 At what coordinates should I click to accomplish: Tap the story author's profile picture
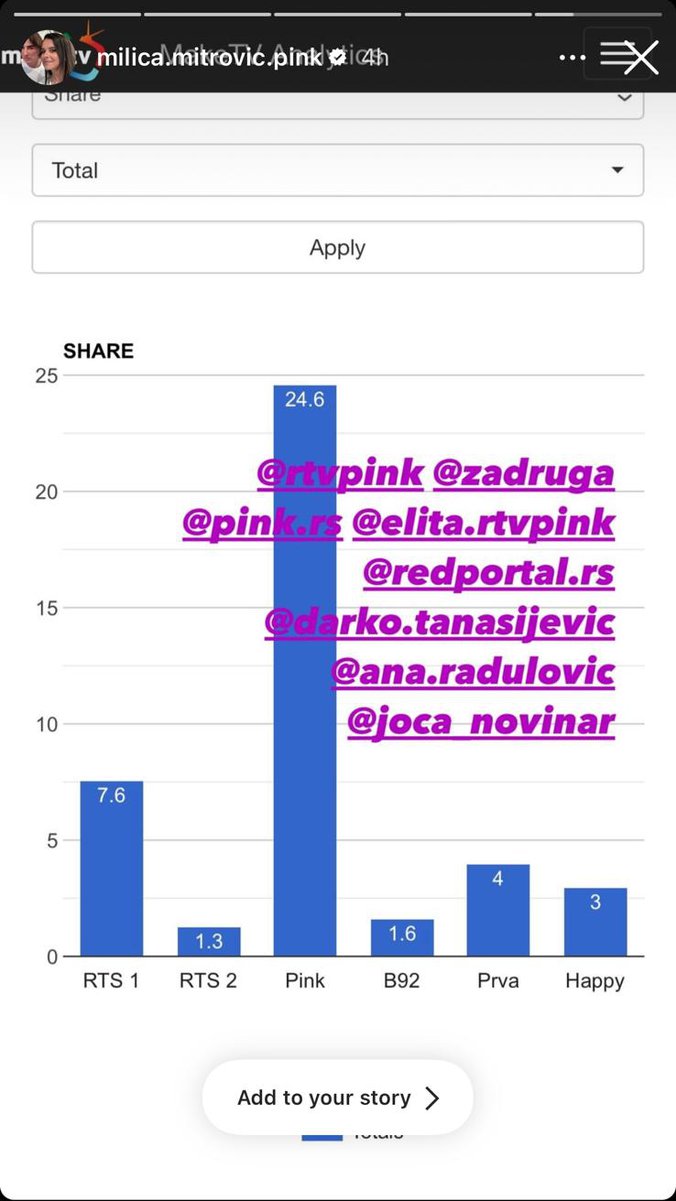(x=47, y=58)
